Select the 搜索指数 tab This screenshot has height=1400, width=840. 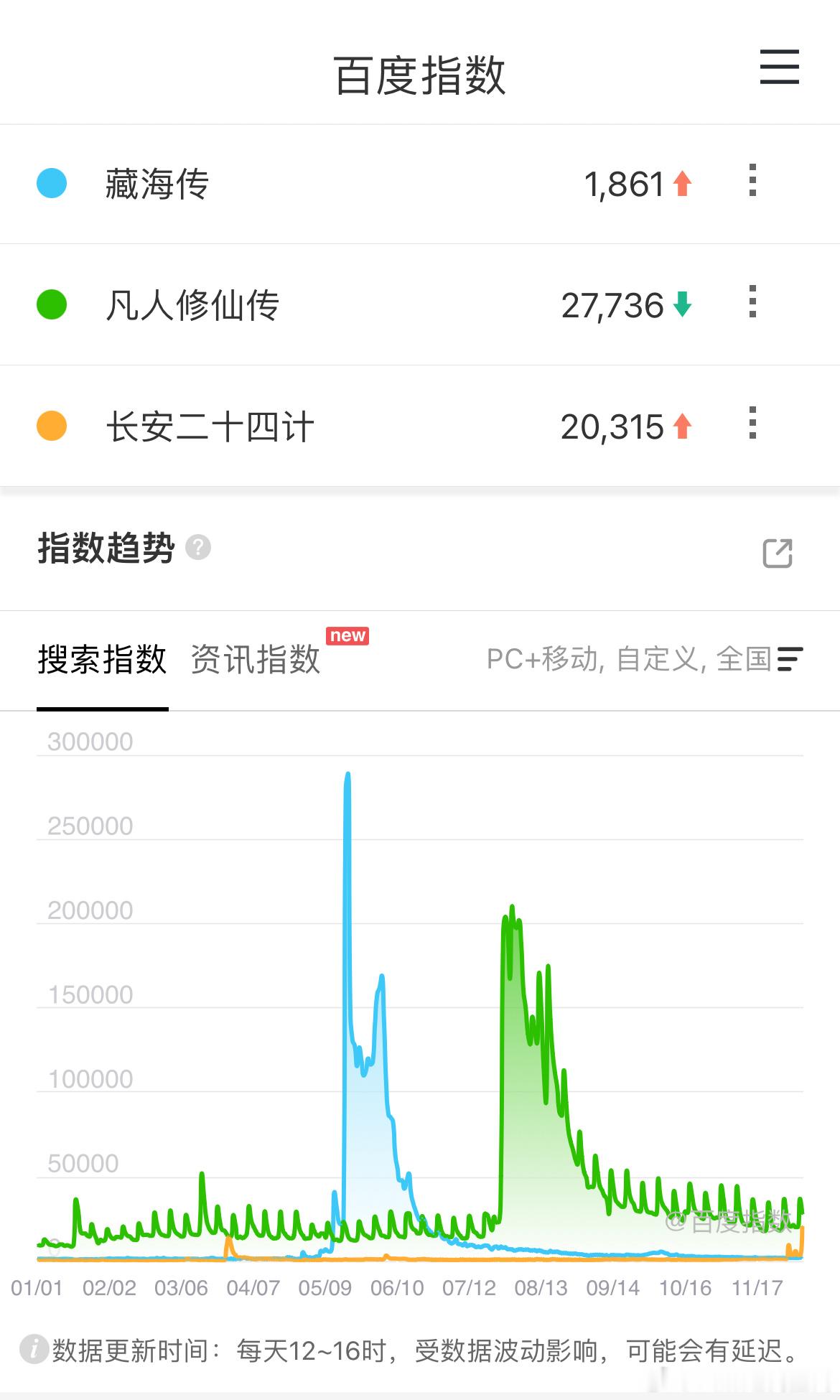click(102, 659)
